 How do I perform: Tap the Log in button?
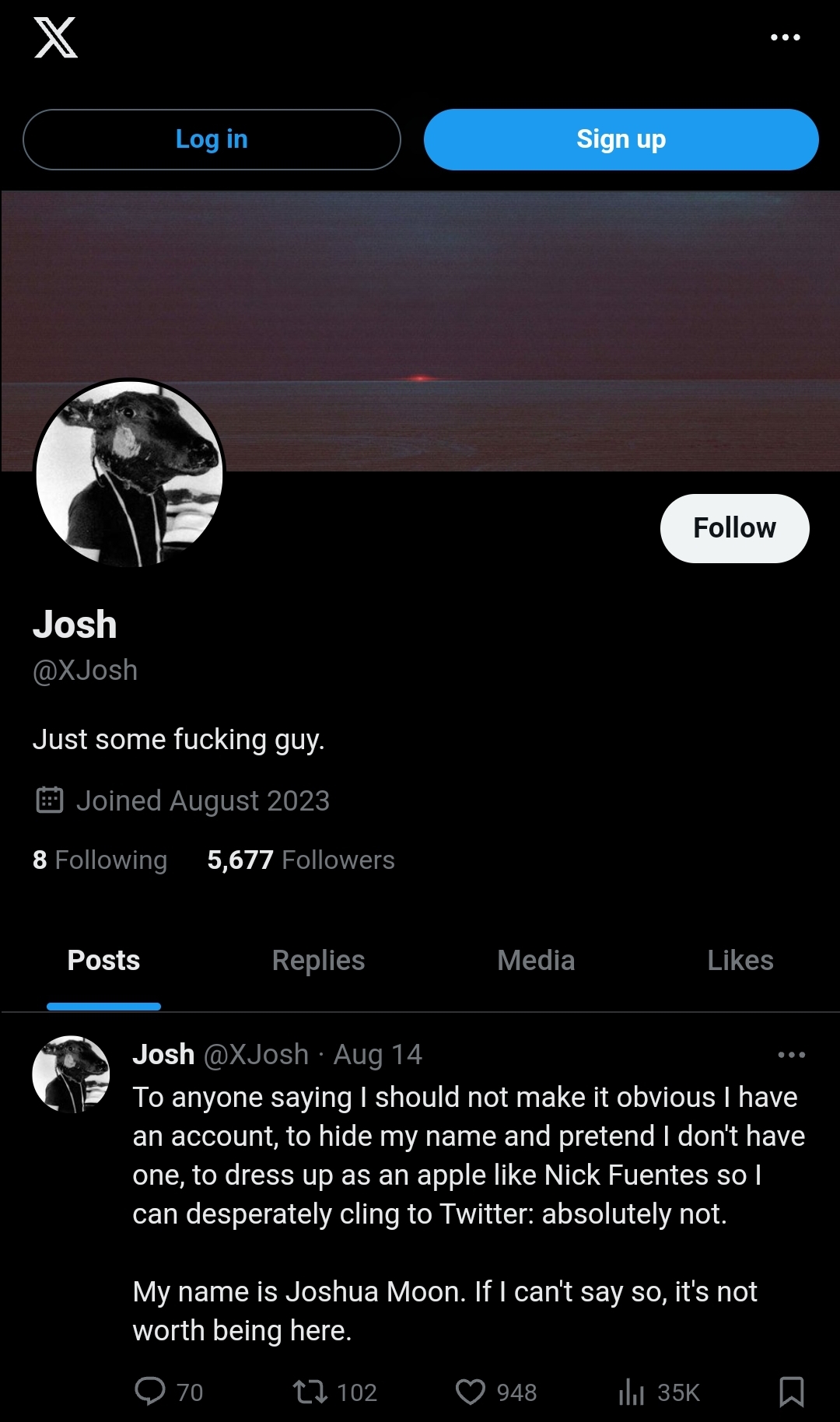click(212, 139)
